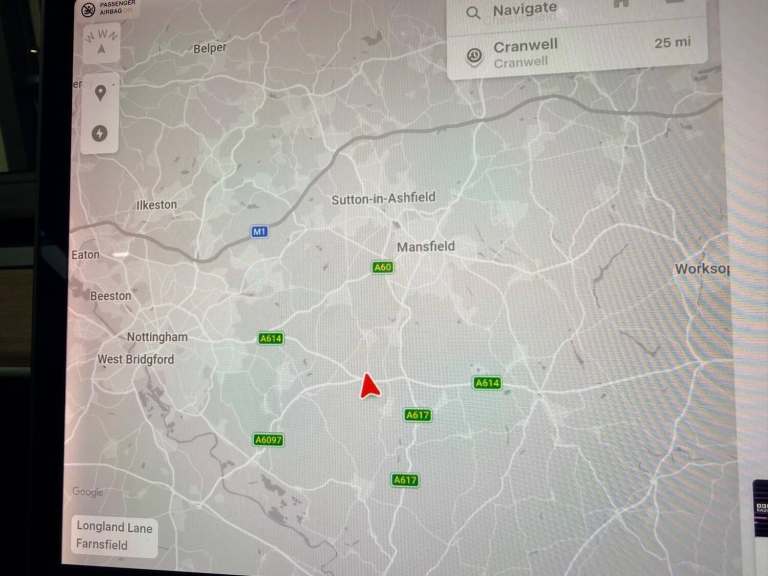768x576 pixels.
Task: Select recent destination Cranwell
Action: pyautogui.click(x=577, y=52)
